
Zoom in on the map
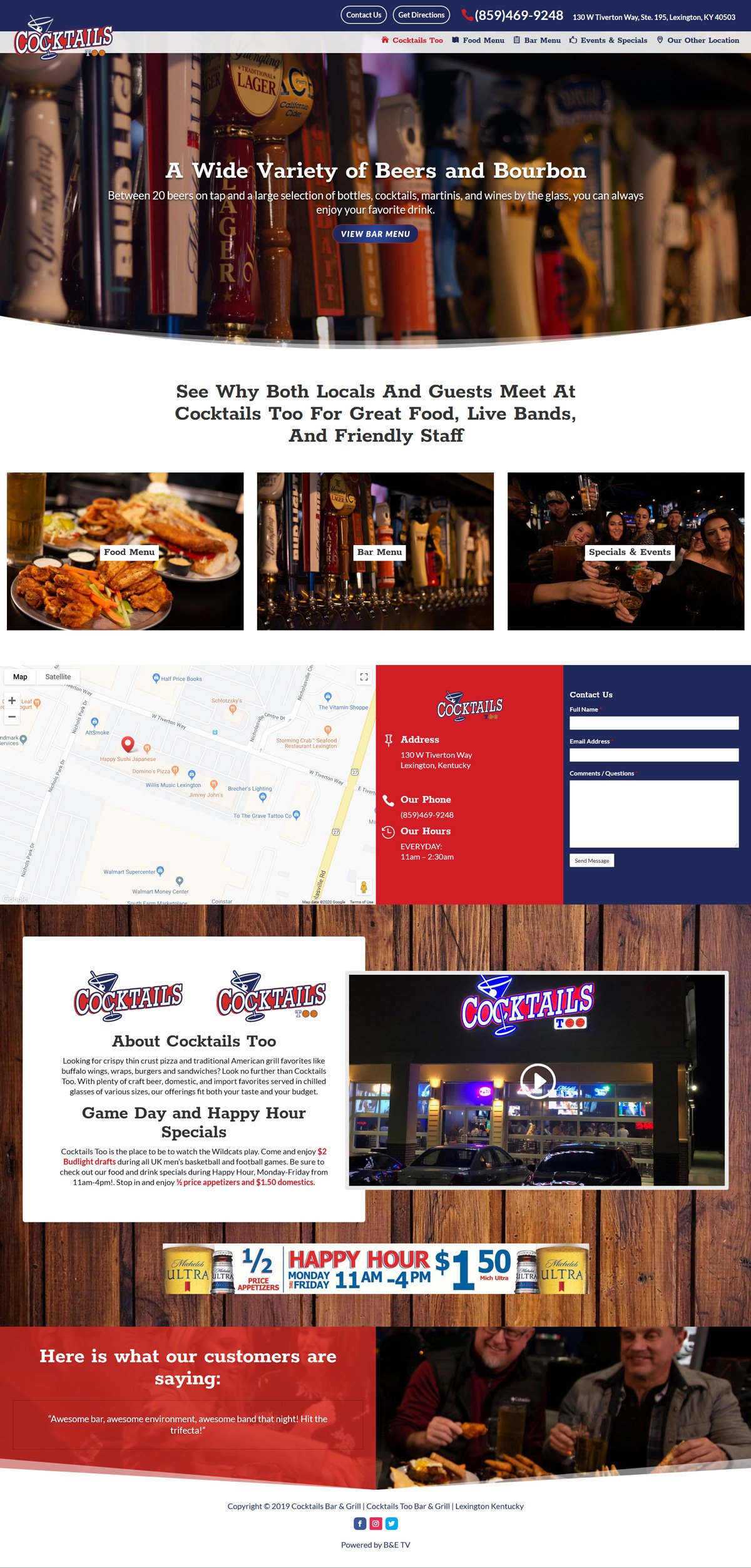[12, 701]
